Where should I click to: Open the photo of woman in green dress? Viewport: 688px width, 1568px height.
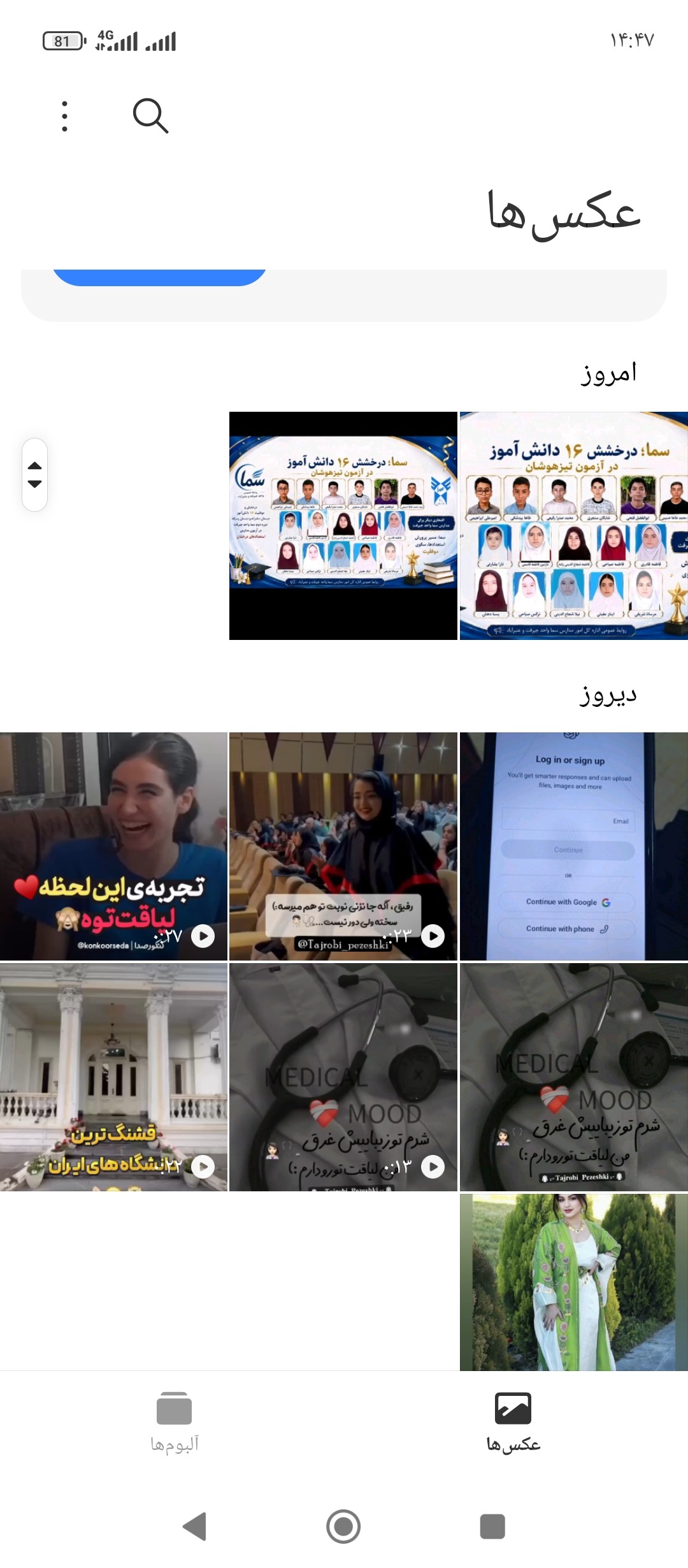click(x=574, y=1282)
